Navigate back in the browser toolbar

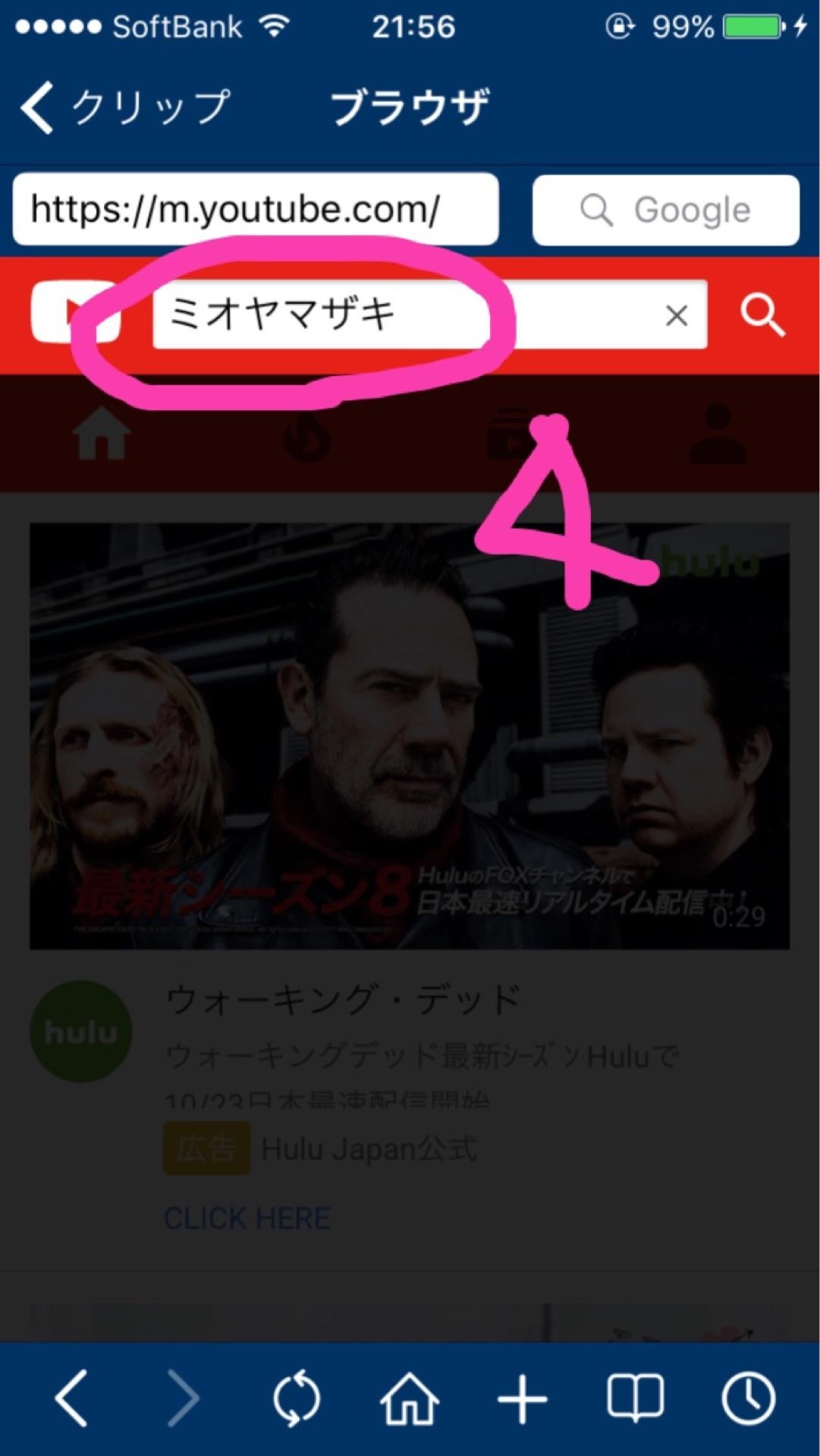[72, 1398]
